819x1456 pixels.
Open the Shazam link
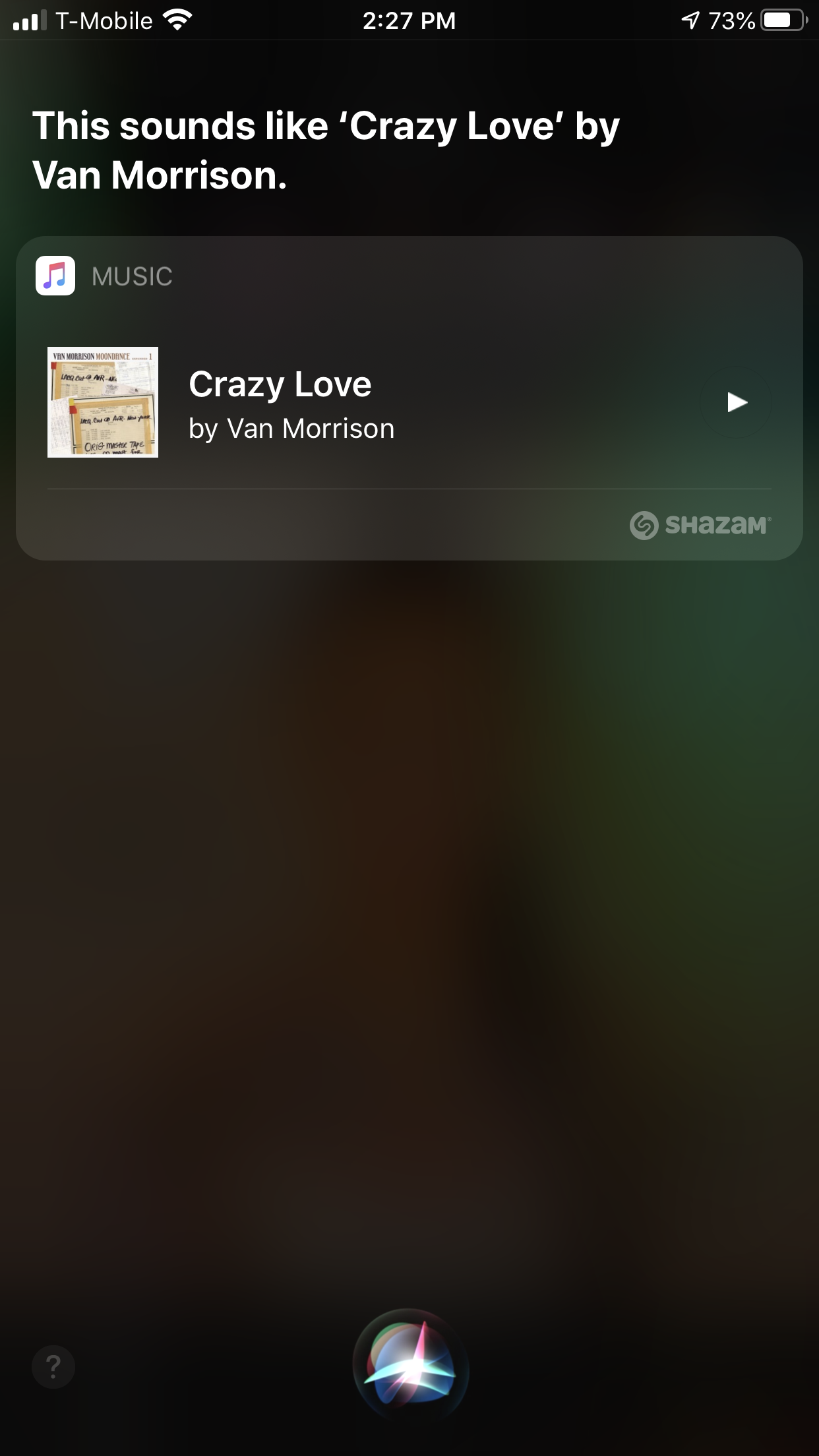pos(700,525)
